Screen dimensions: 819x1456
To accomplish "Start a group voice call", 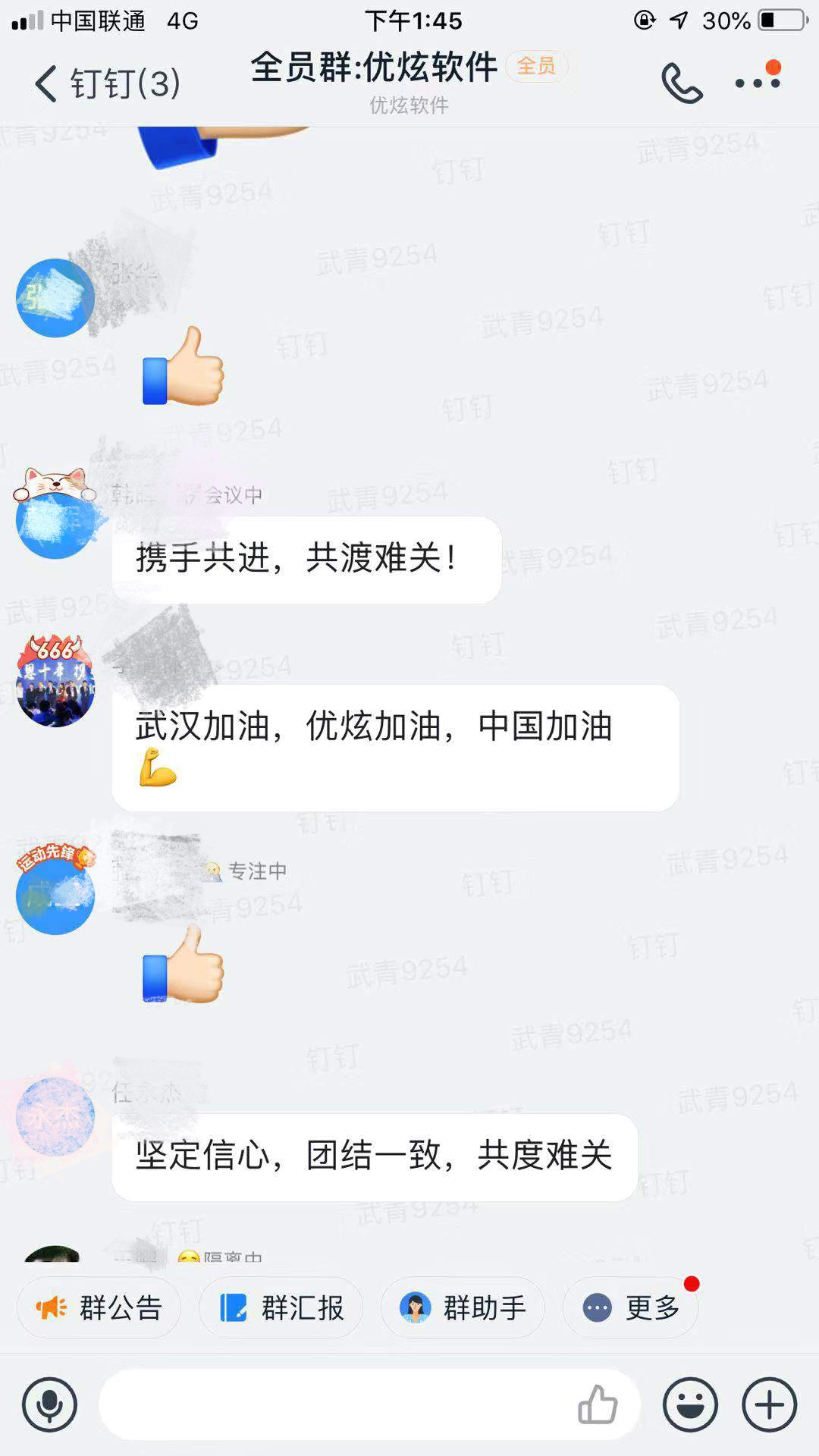I will pos(682,83).
